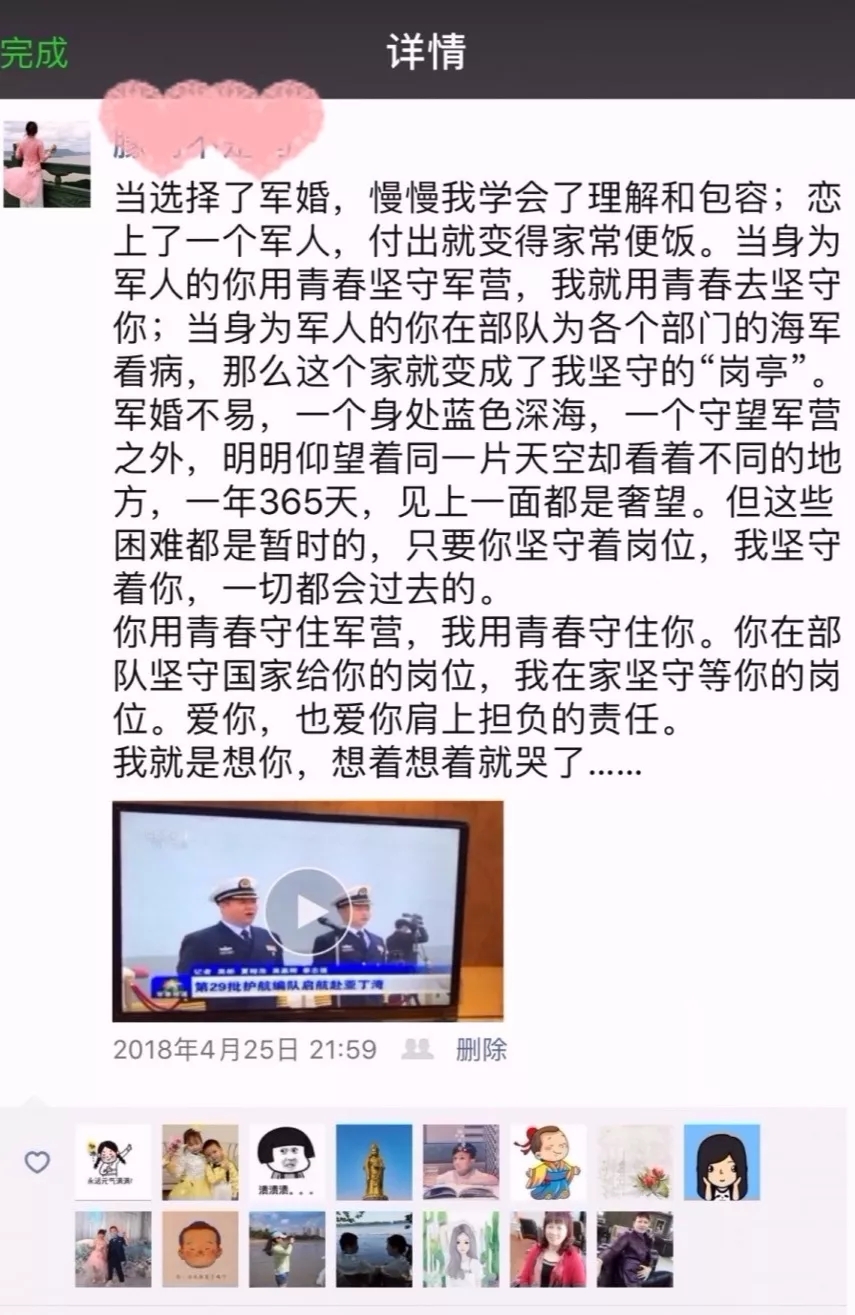The image size is (855, 1315).
Task: Play the navy escort fleet video
Action: coord(307,910)
